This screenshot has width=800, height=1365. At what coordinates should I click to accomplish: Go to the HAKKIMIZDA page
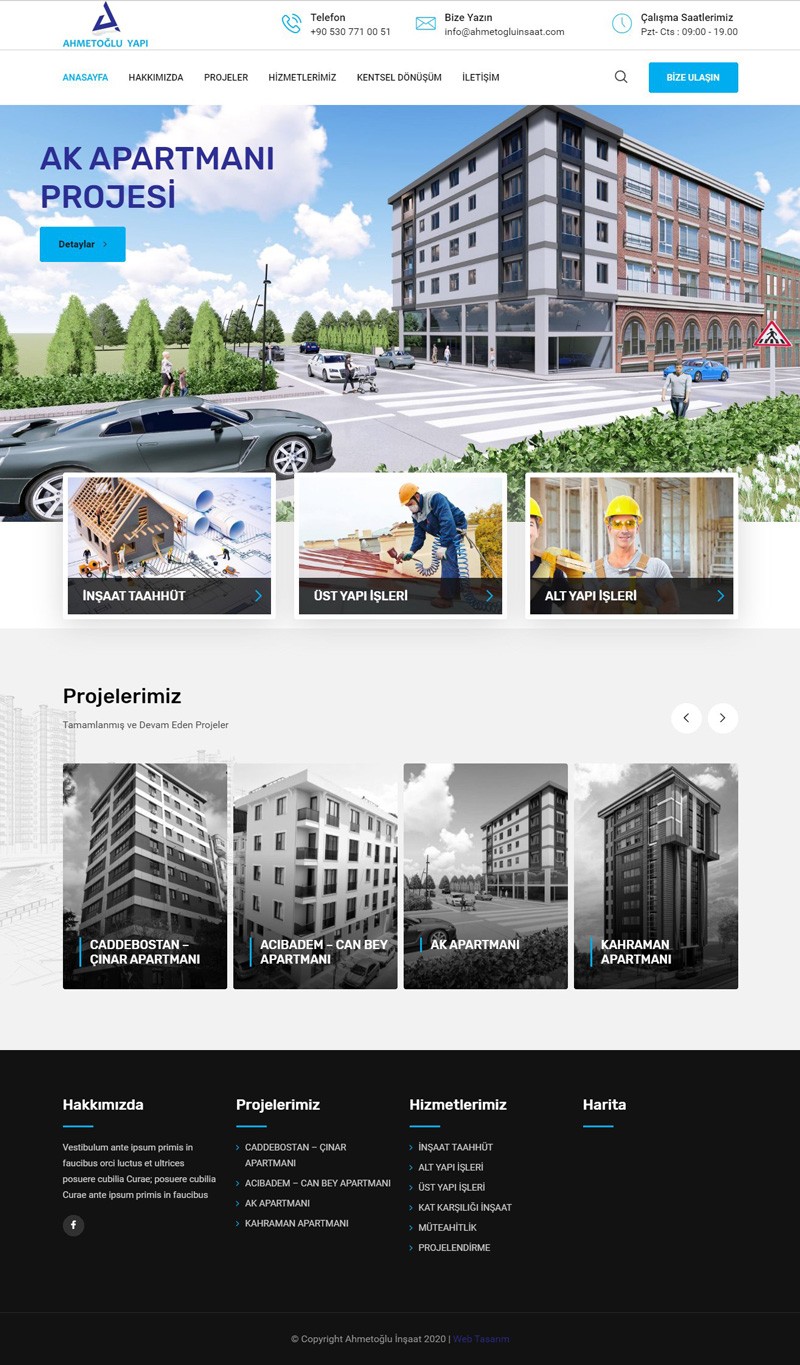[x=156, y=78]
